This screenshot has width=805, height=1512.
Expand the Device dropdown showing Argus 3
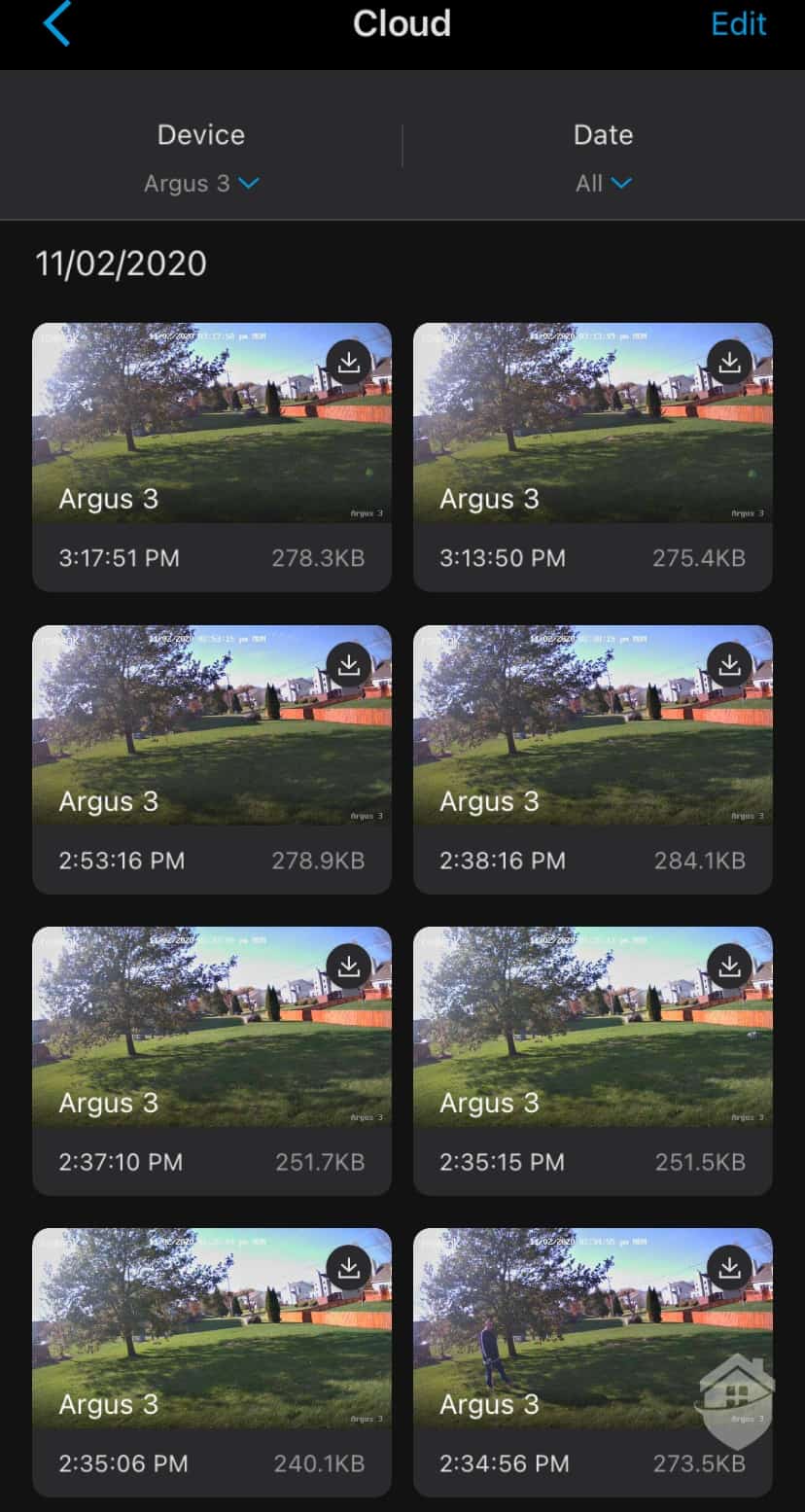(201, 183)
